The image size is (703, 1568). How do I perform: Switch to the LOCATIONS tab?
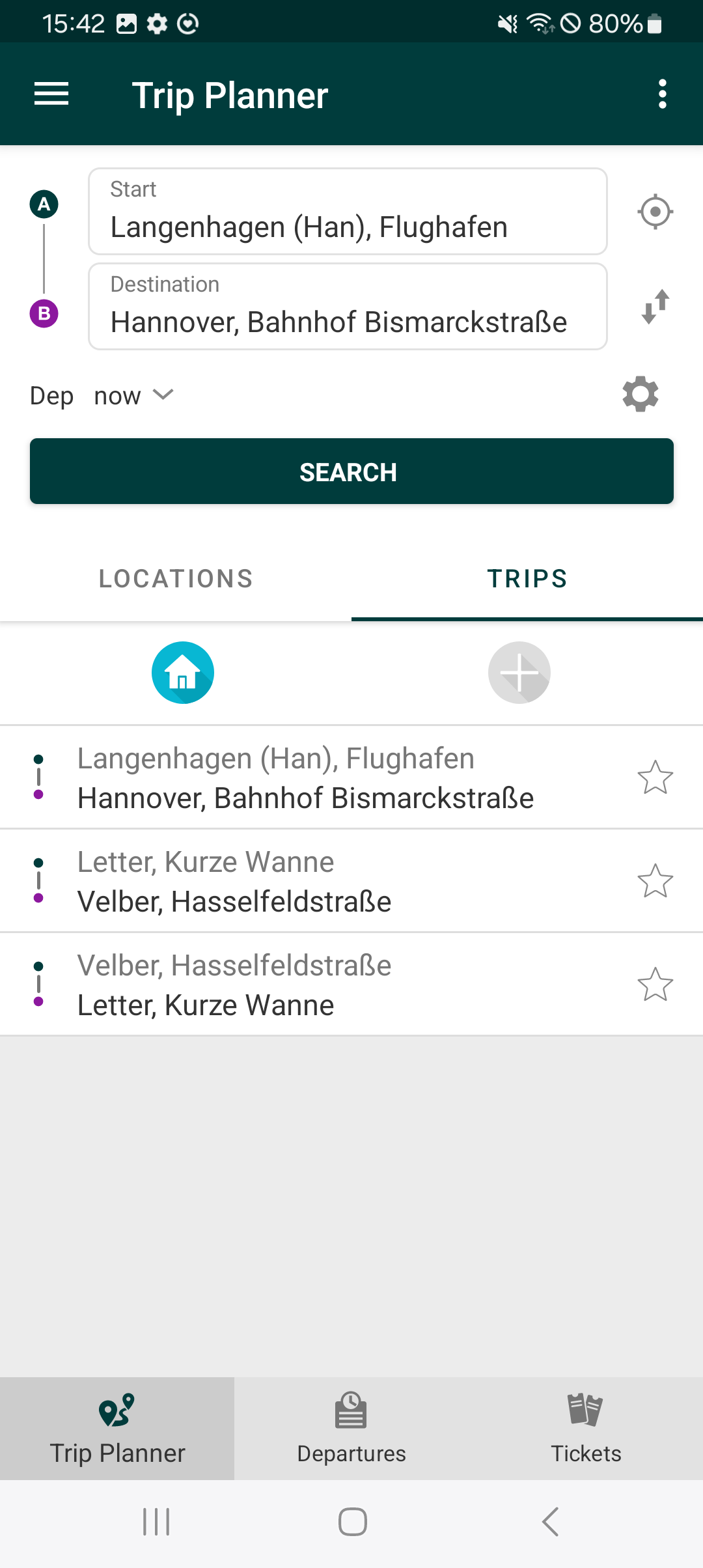pyautogui.click(x=176, y=578)
